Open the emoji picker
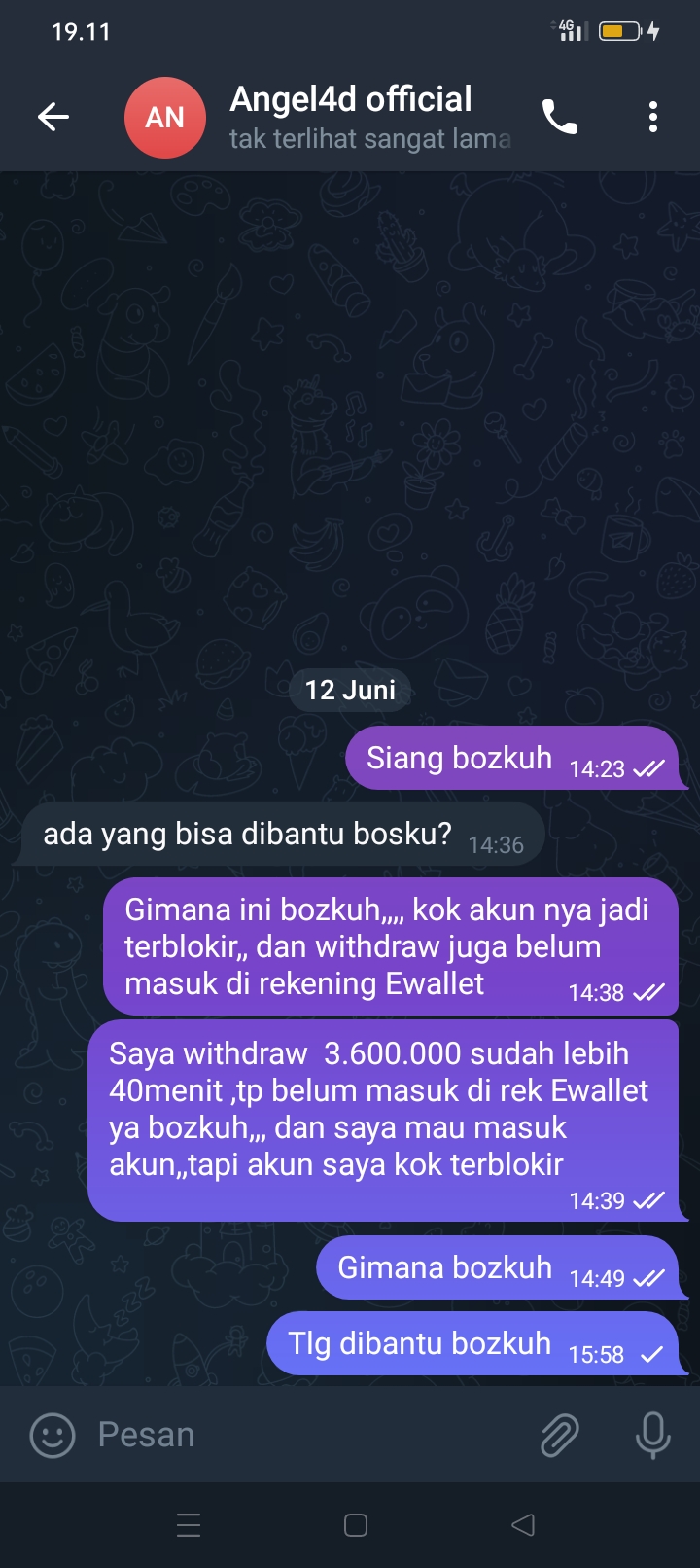The width and height of the screenshot is (700, 1568). pos(52,1435)
